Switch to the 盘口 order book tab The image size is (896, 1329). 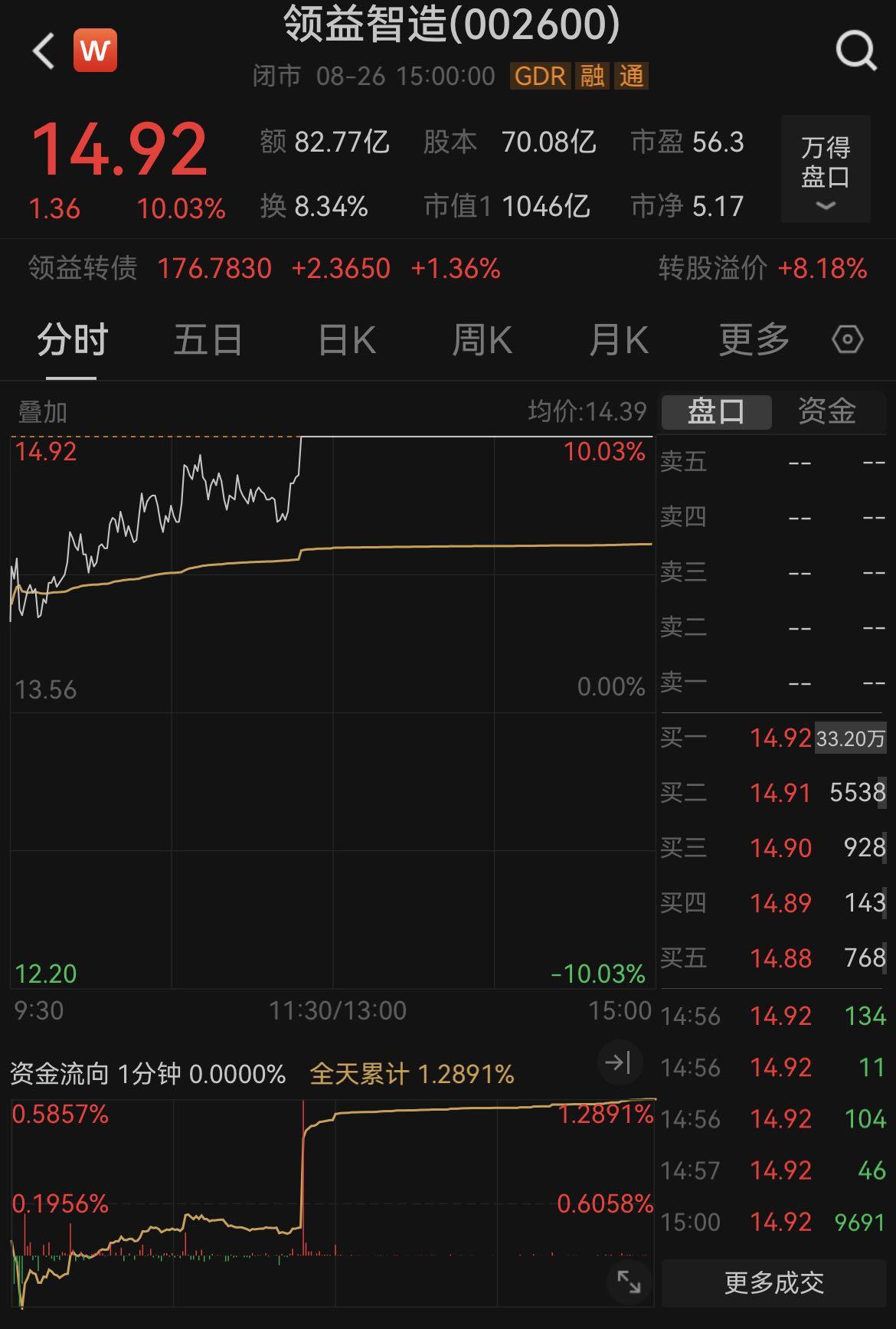click(x=716, y=411)
